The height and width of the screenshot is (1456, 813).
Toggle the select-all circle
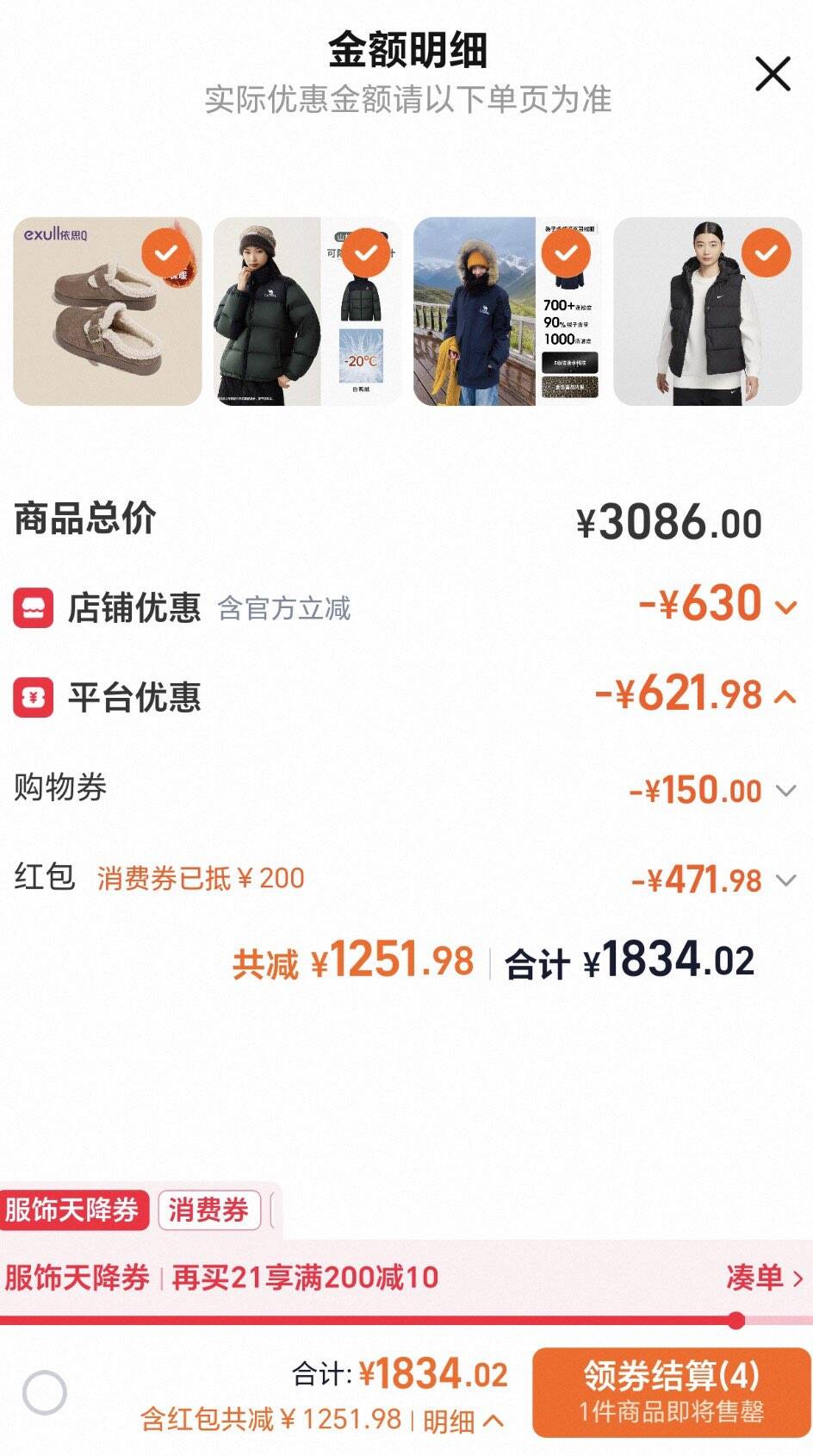point(44,1392)
